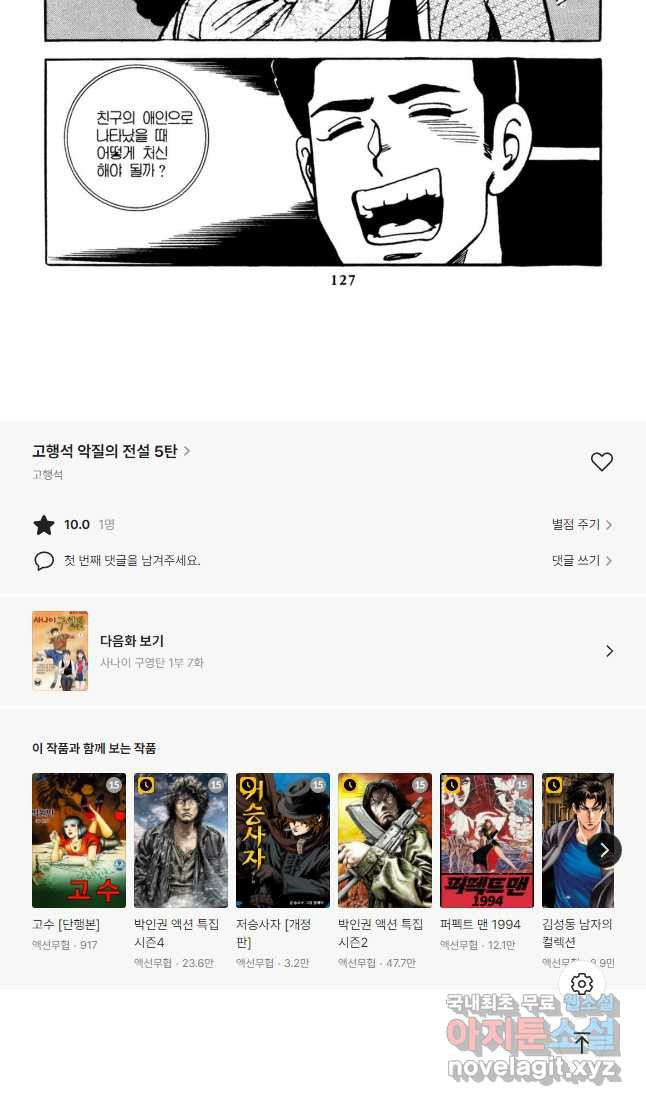Tap 별점 주기 to rate this work
Viewport: 646px width, 1106px height.
pyautogui.click(x=581, y=525)
